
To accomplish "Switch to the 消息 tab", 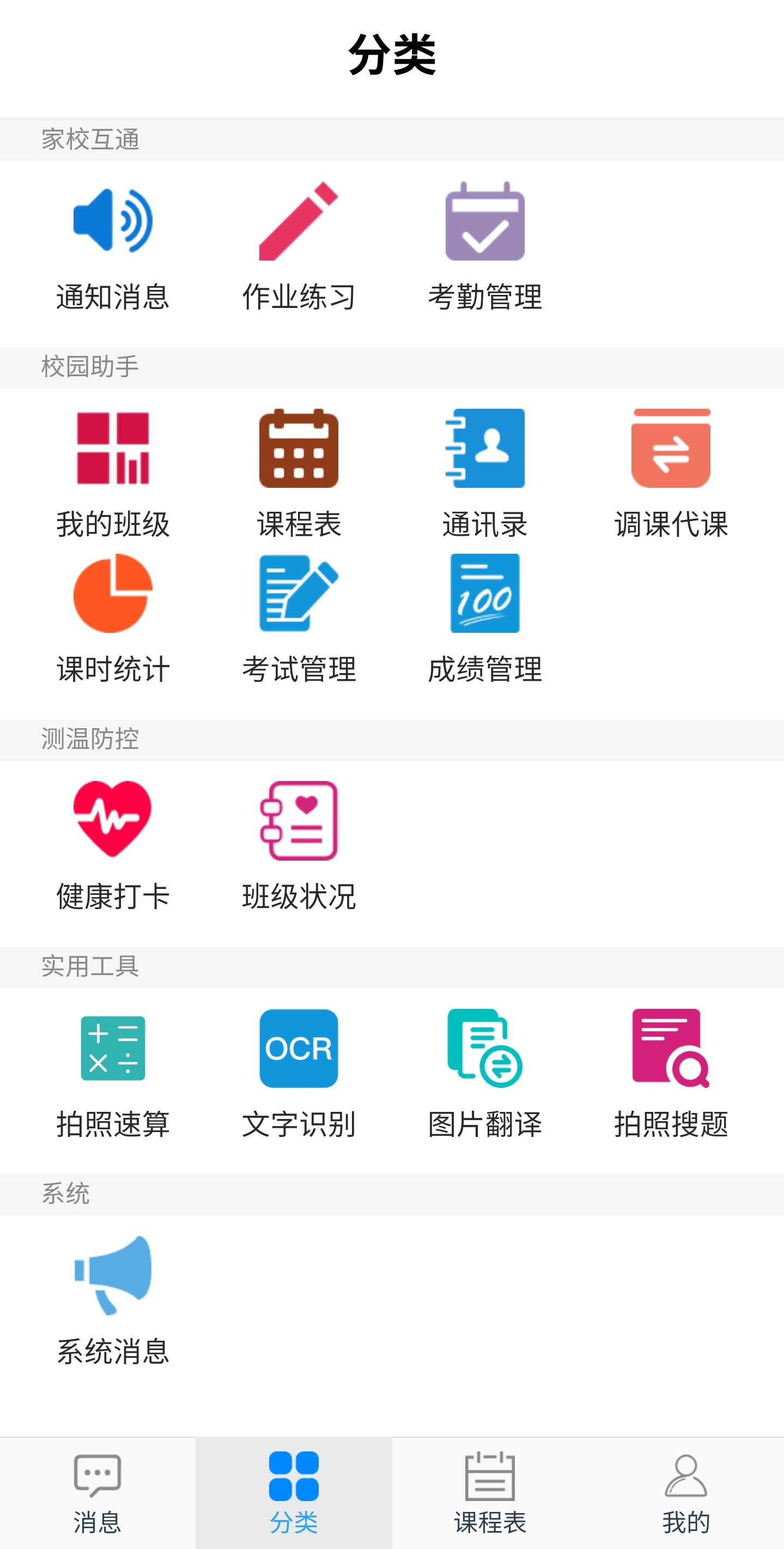I will (x=98, y=1493).
